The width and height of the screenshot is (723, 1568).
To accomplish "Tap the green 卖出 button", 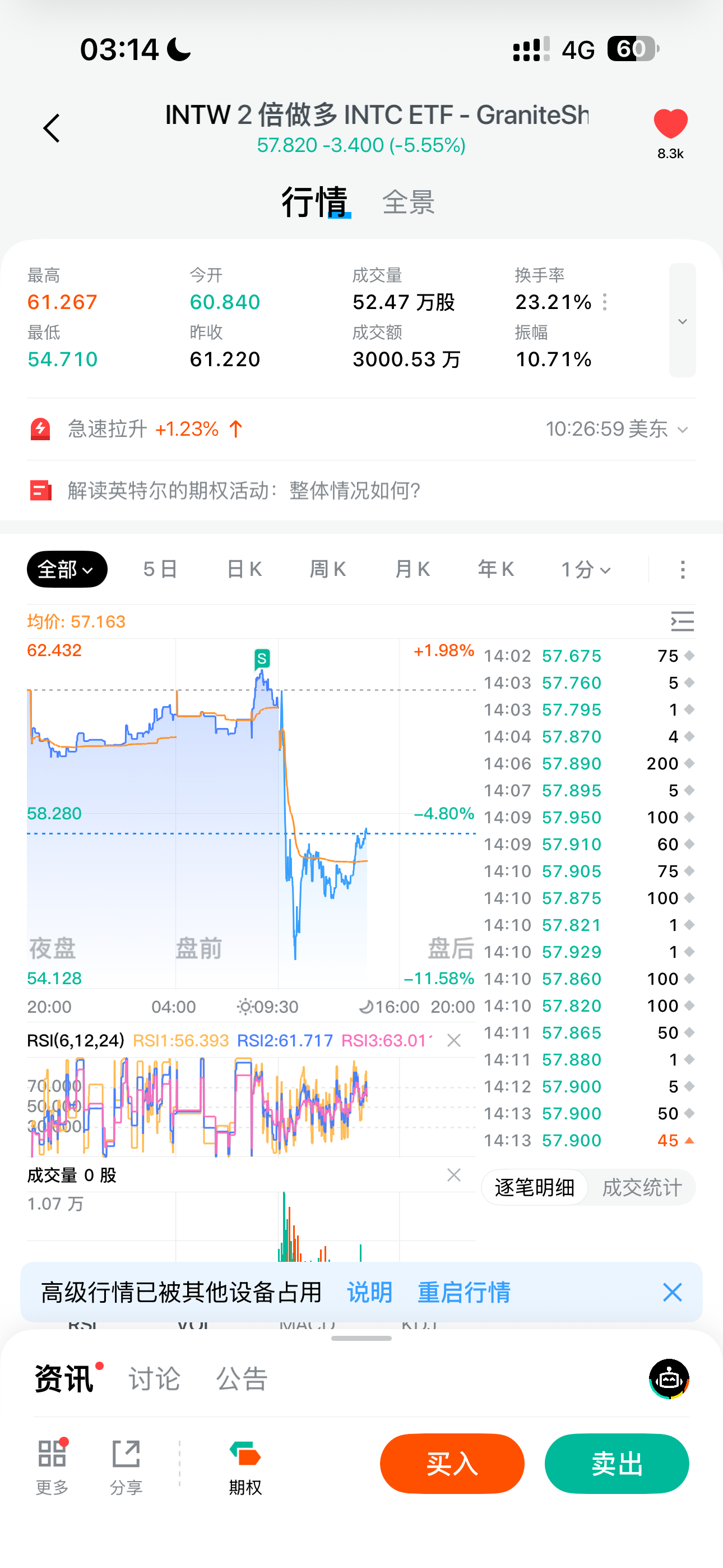I will click(x=617, y=1464).
